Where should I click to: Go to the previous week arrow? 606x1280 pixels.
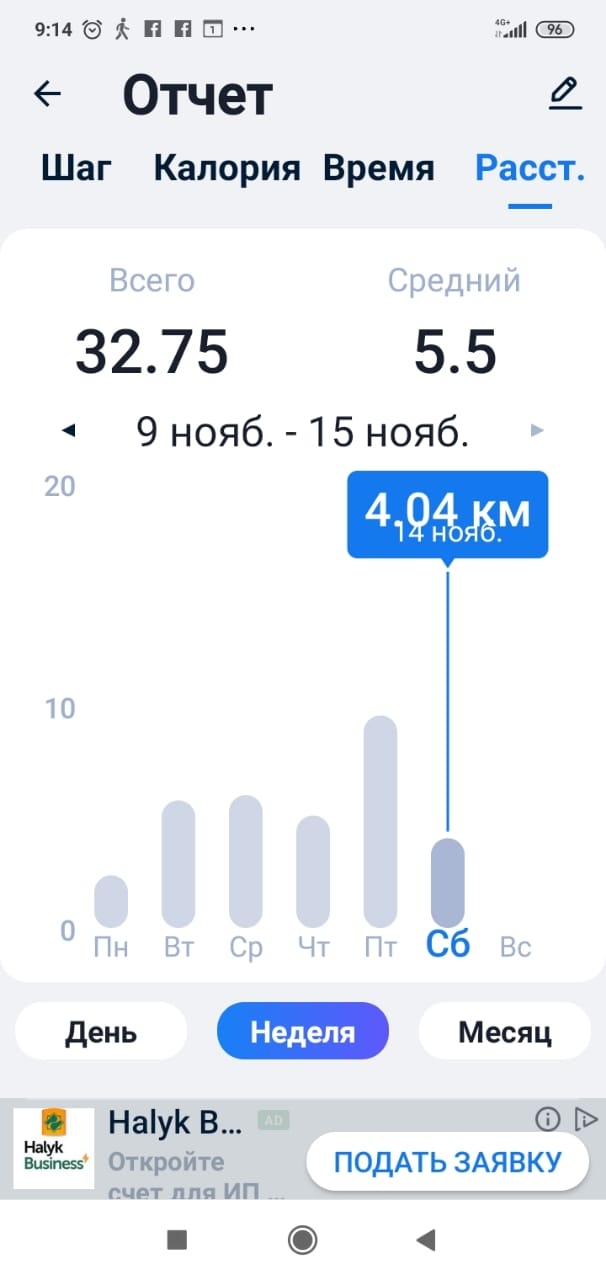tap(68, 431)
